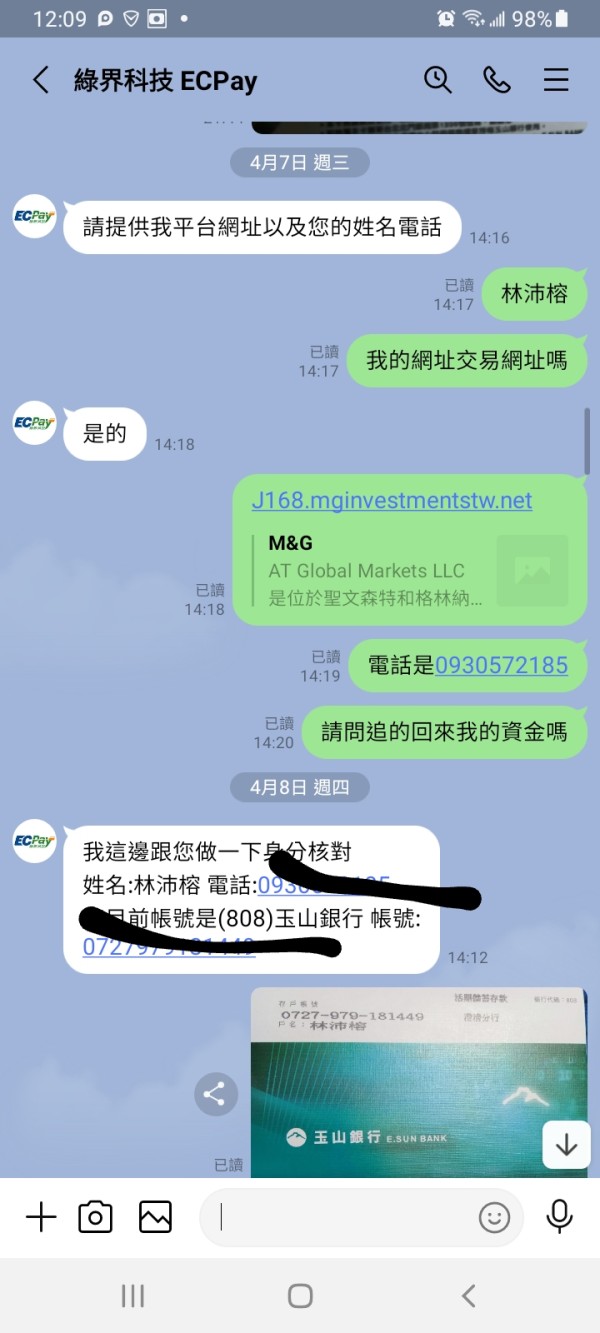Open the J168.mginvestmentstw.net link
This screenshot has height=1333, width=600.
click(x=392, y=501)
